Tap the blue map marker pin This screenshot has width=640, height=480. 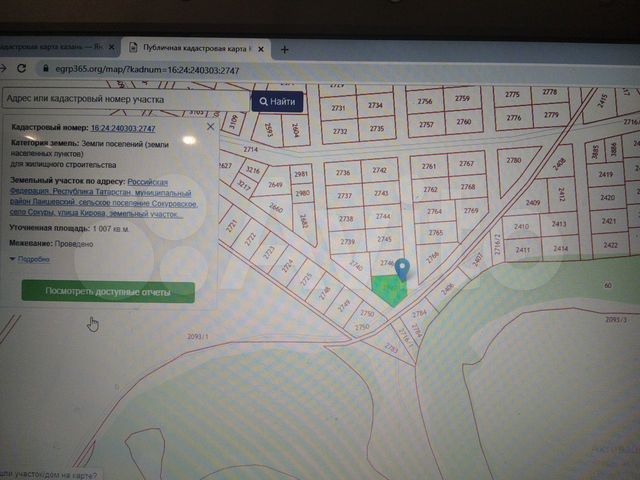[x=402, y=268]
